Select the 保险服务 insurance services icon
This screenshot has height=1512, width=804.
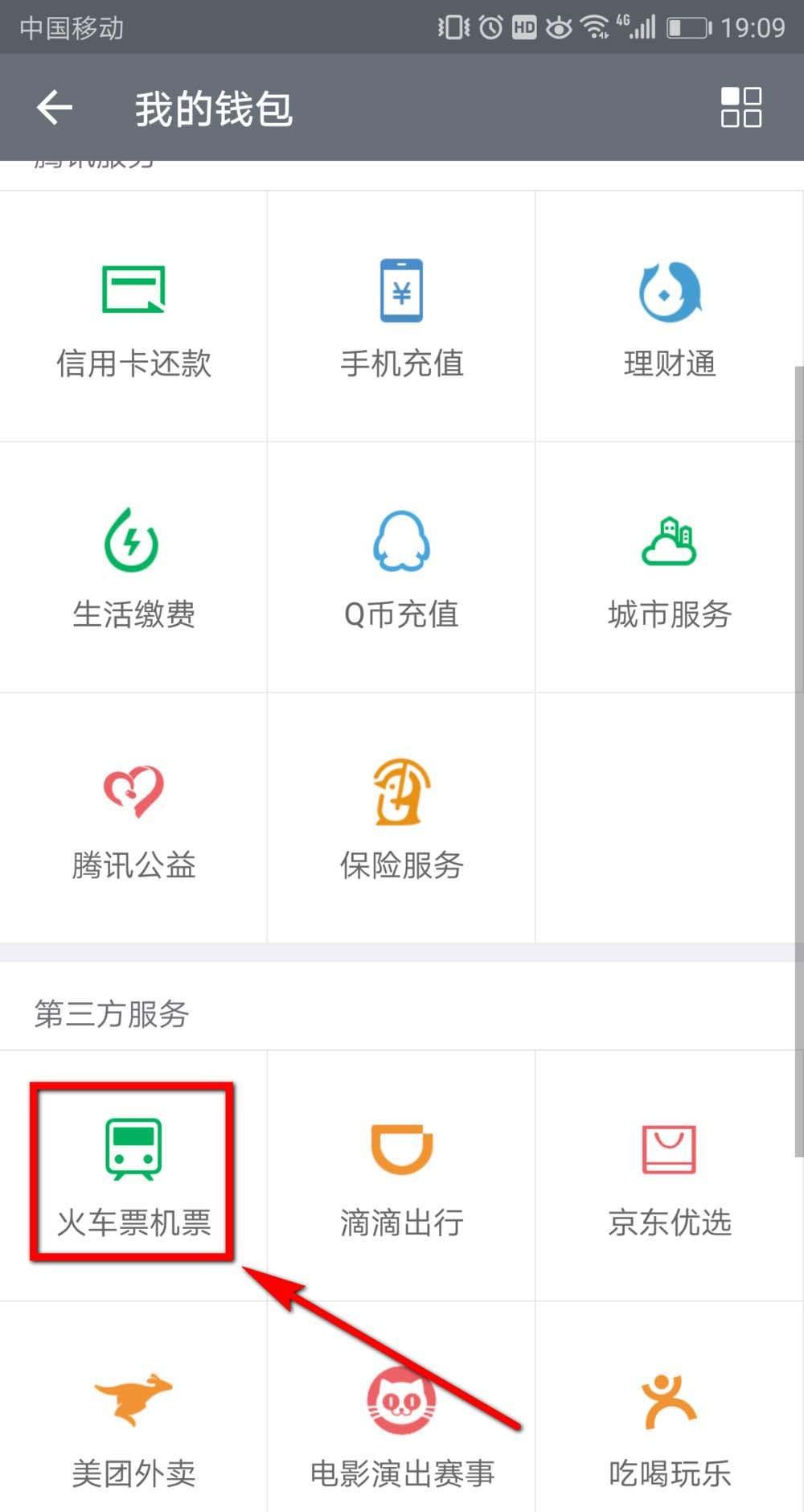click(x=400, y=816)
